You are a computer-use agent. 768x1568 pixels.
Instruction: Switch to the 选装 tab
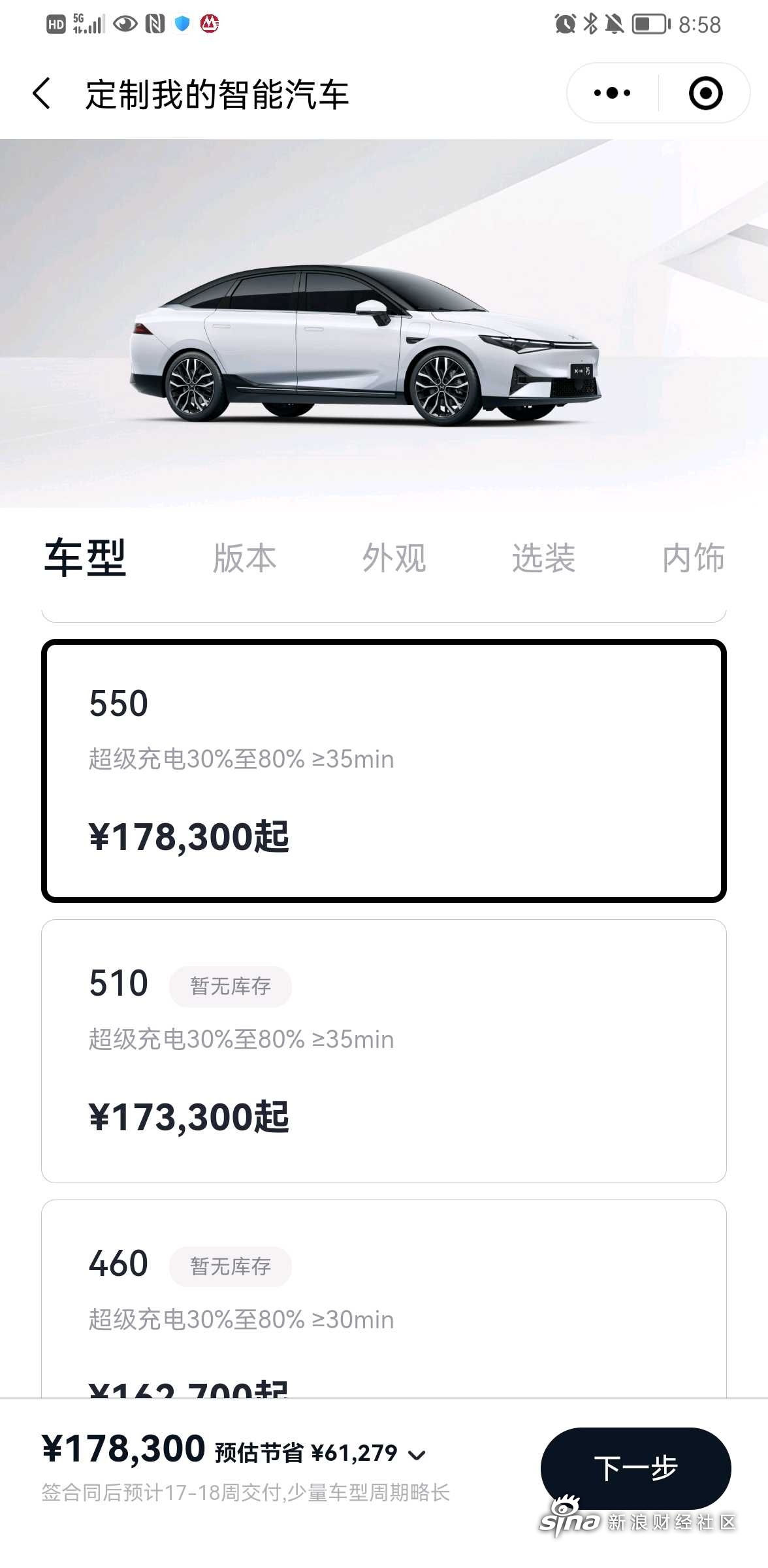point(544,559)
